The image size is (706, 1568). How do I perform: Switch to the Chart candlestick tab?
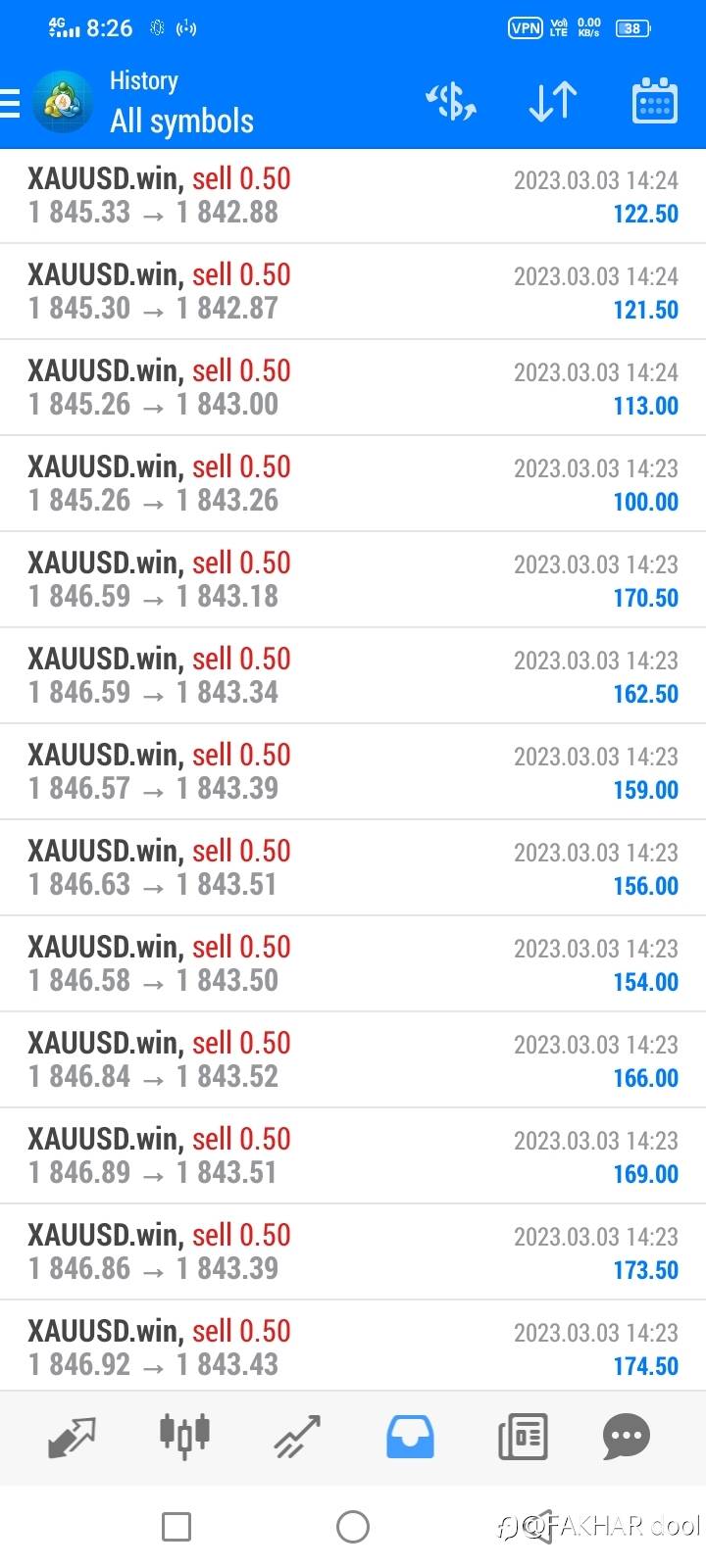(185, 1435)
